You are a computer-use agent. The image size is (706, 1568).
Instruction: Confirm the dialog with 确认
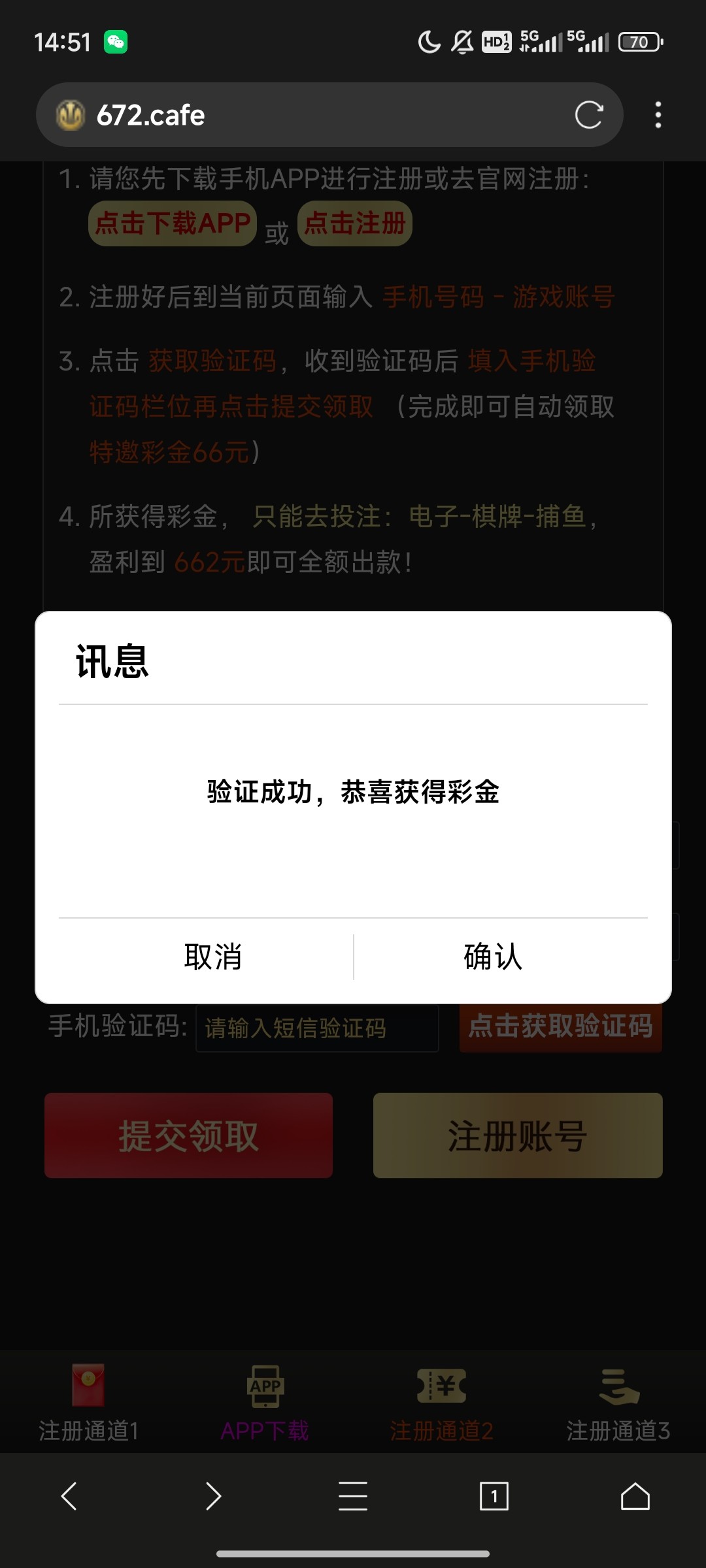point(493,958)
